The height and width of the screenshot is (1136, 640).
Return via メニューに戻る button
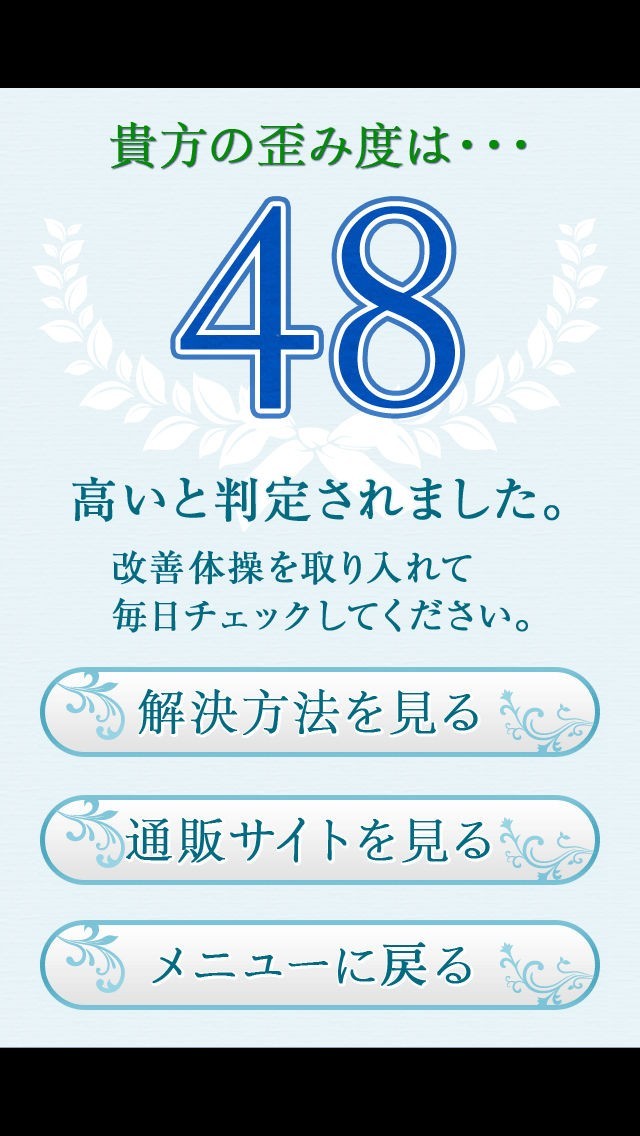pyautogui.click(x=319, y=965)
